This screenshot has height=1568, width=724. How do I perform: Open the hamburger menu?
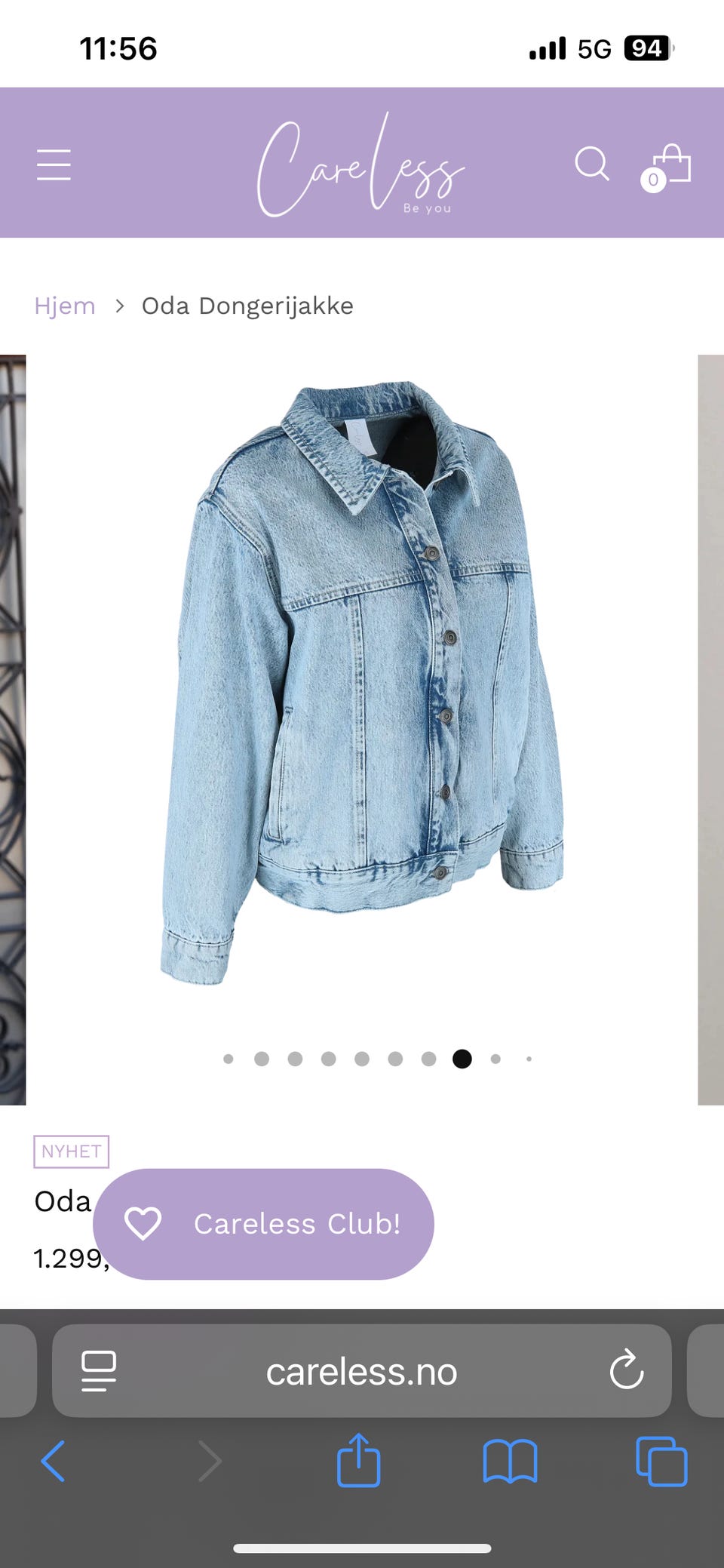pyautogui.click(x=54, y=164)
